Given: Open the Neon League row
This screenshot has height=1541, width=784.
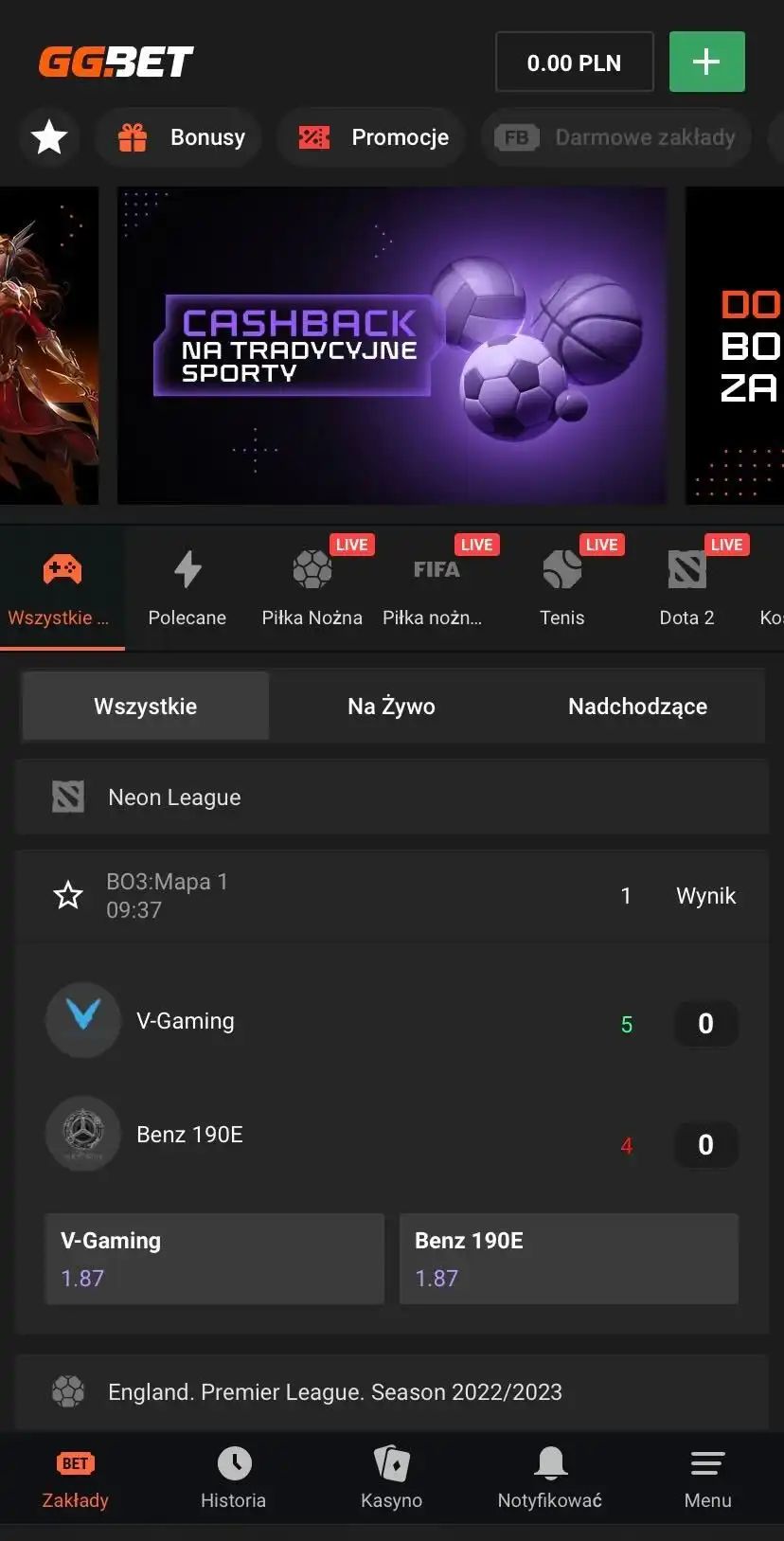Looking at the screenshot, I should click(391, 797).
